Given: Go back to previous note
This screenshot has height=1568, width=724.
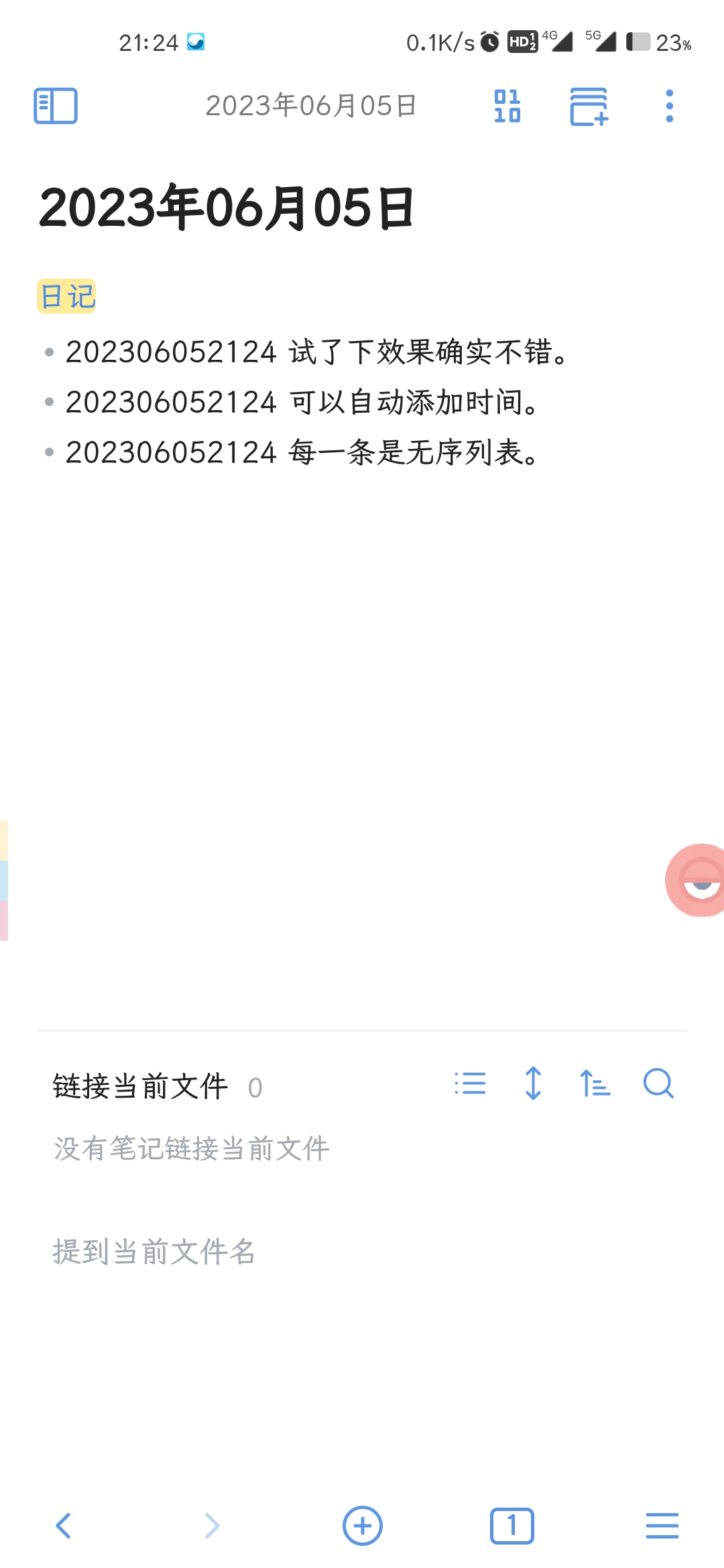Looking at the screenshot, I should point(63,1526).
